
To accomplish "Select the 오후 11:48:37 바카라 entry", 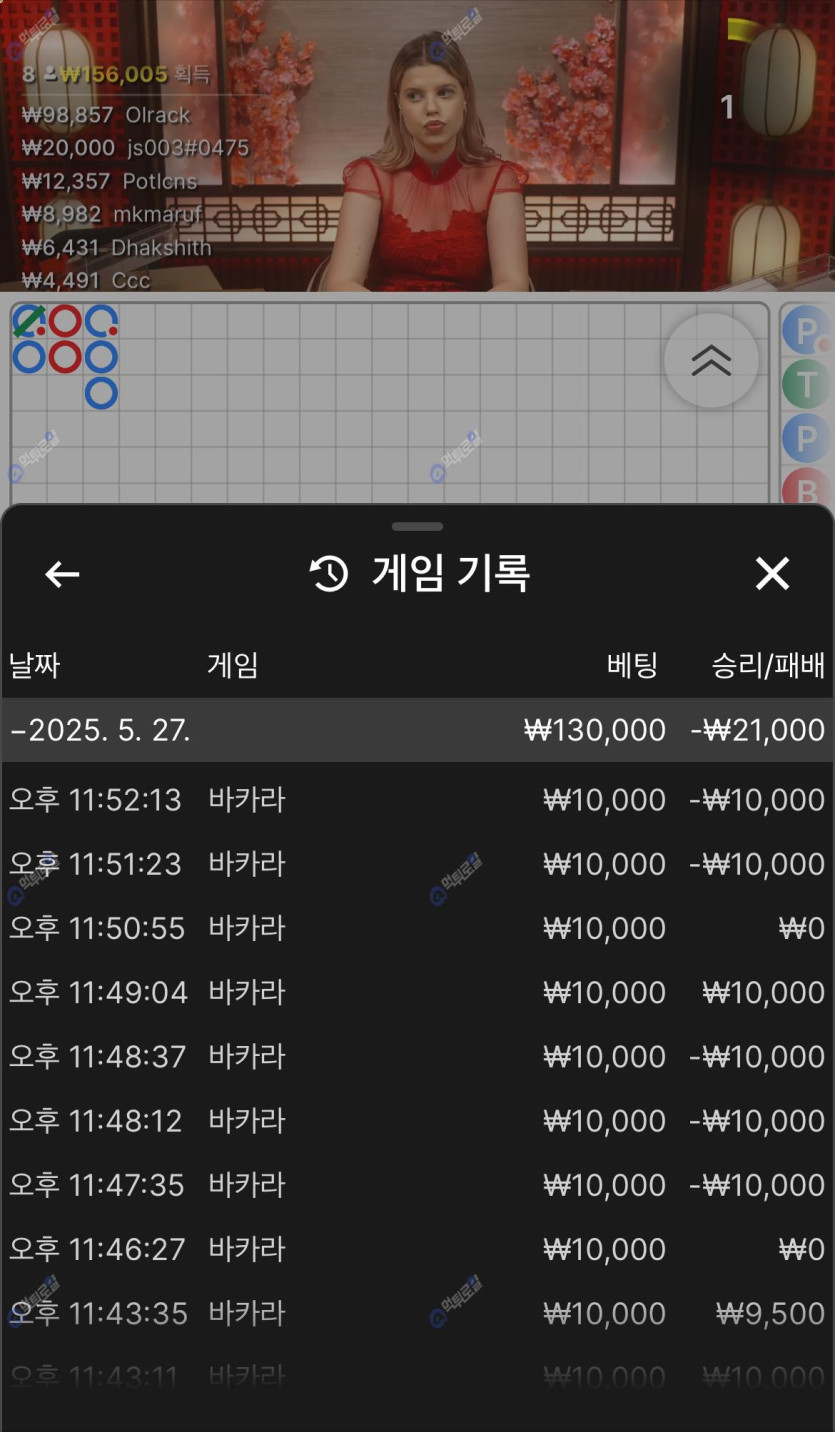I will click(x=417, y=1056).
